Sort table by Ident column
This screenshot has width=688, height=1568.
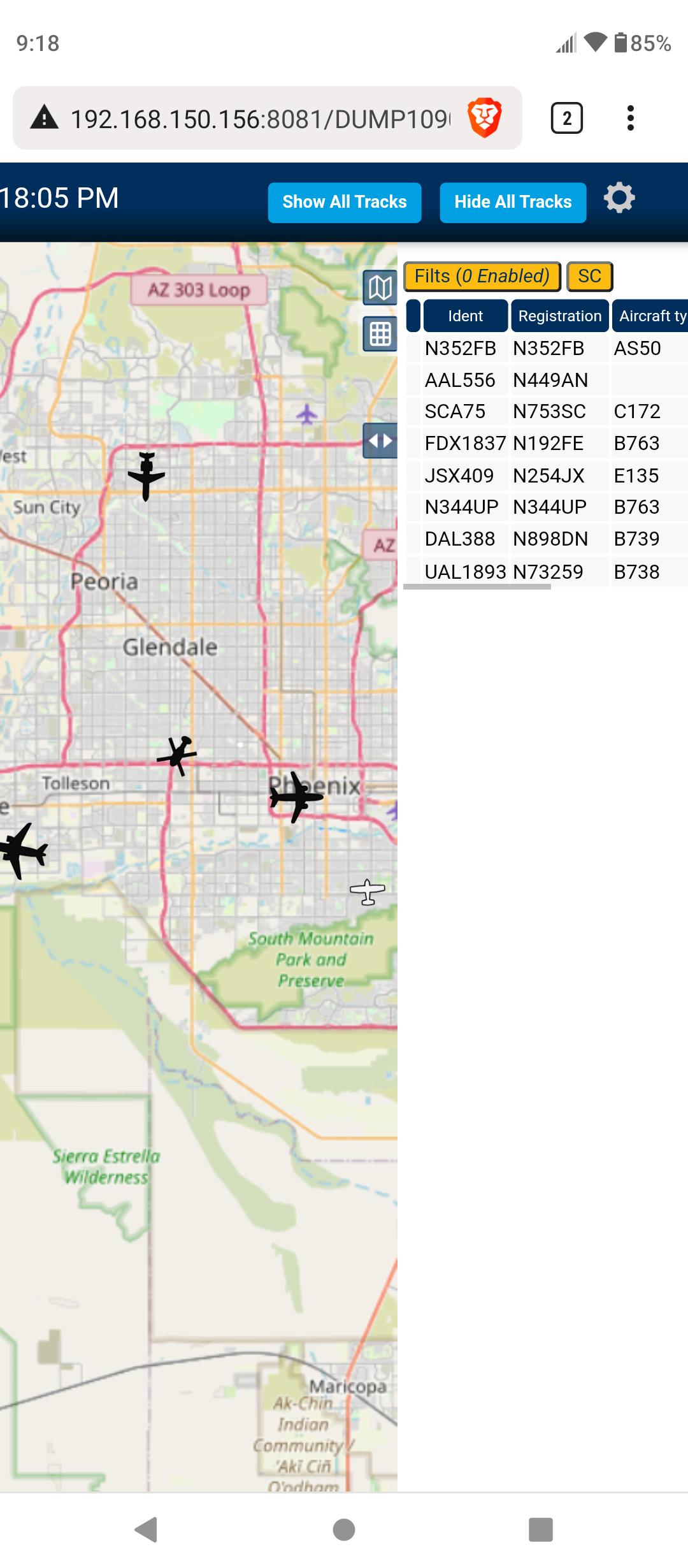(466, 316)
